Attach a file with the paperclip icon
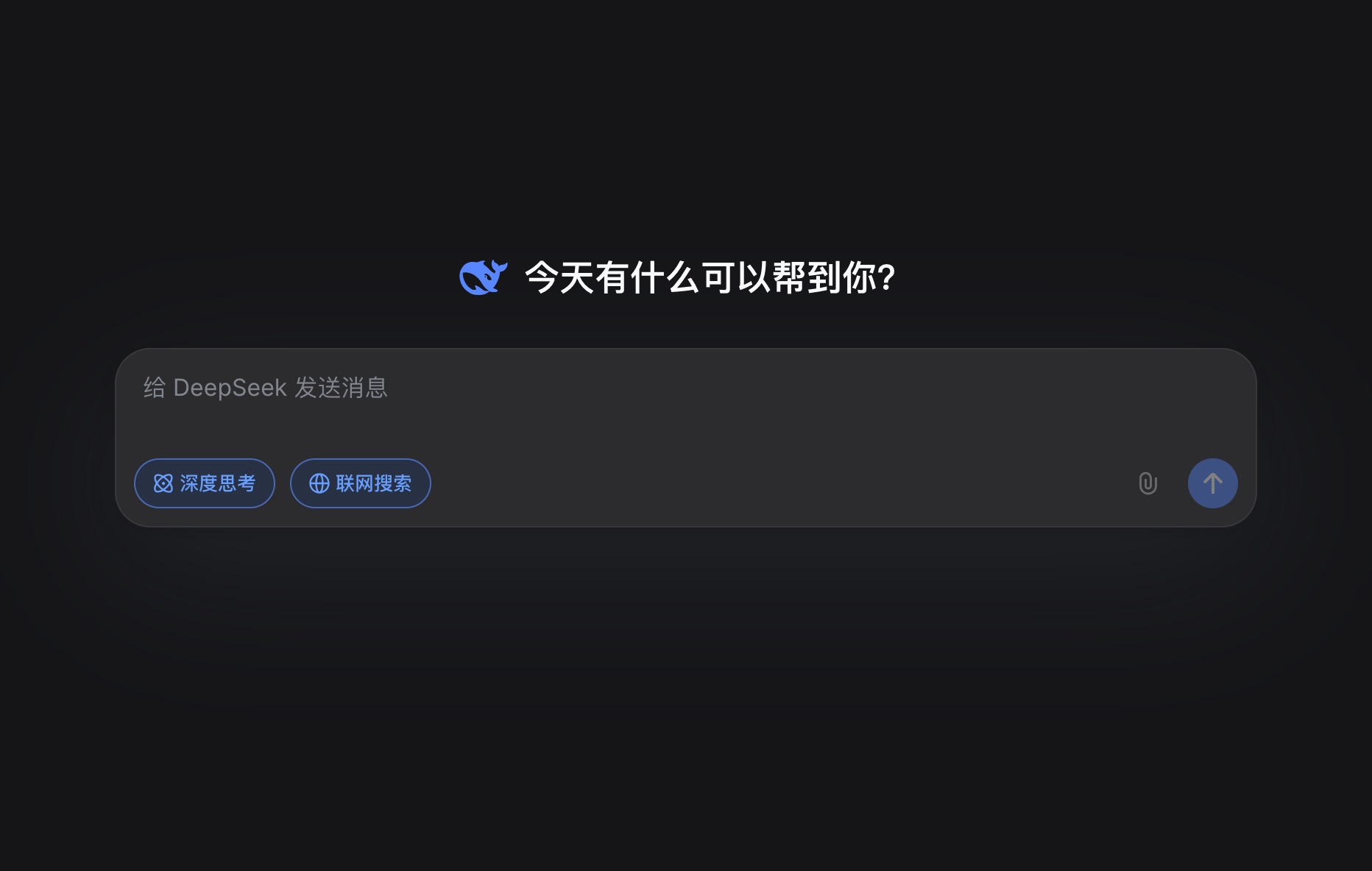Viewport: 1372px width, 871px height. [x=1148, y=483]
